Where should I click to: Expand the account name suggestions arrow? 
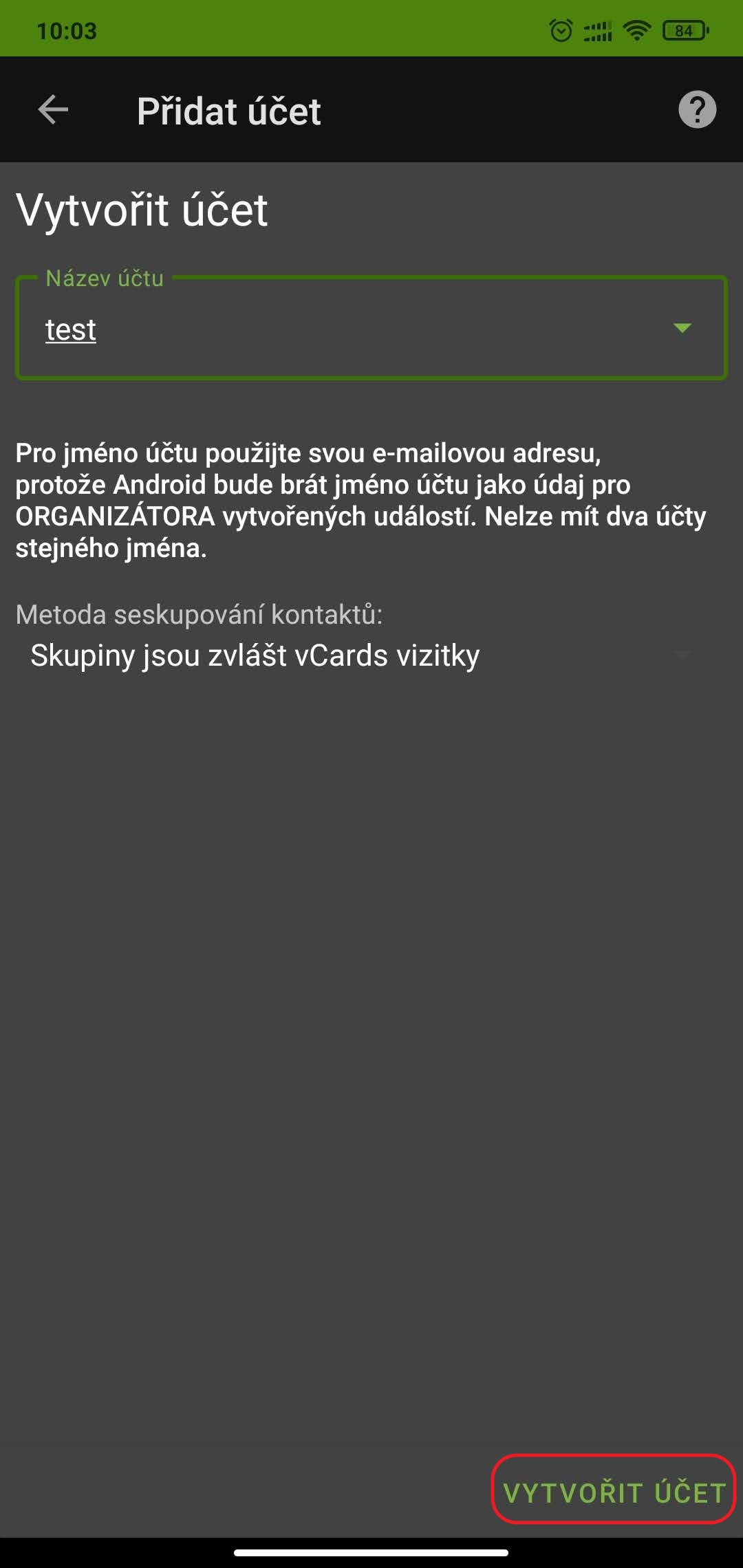coord(682,328)
